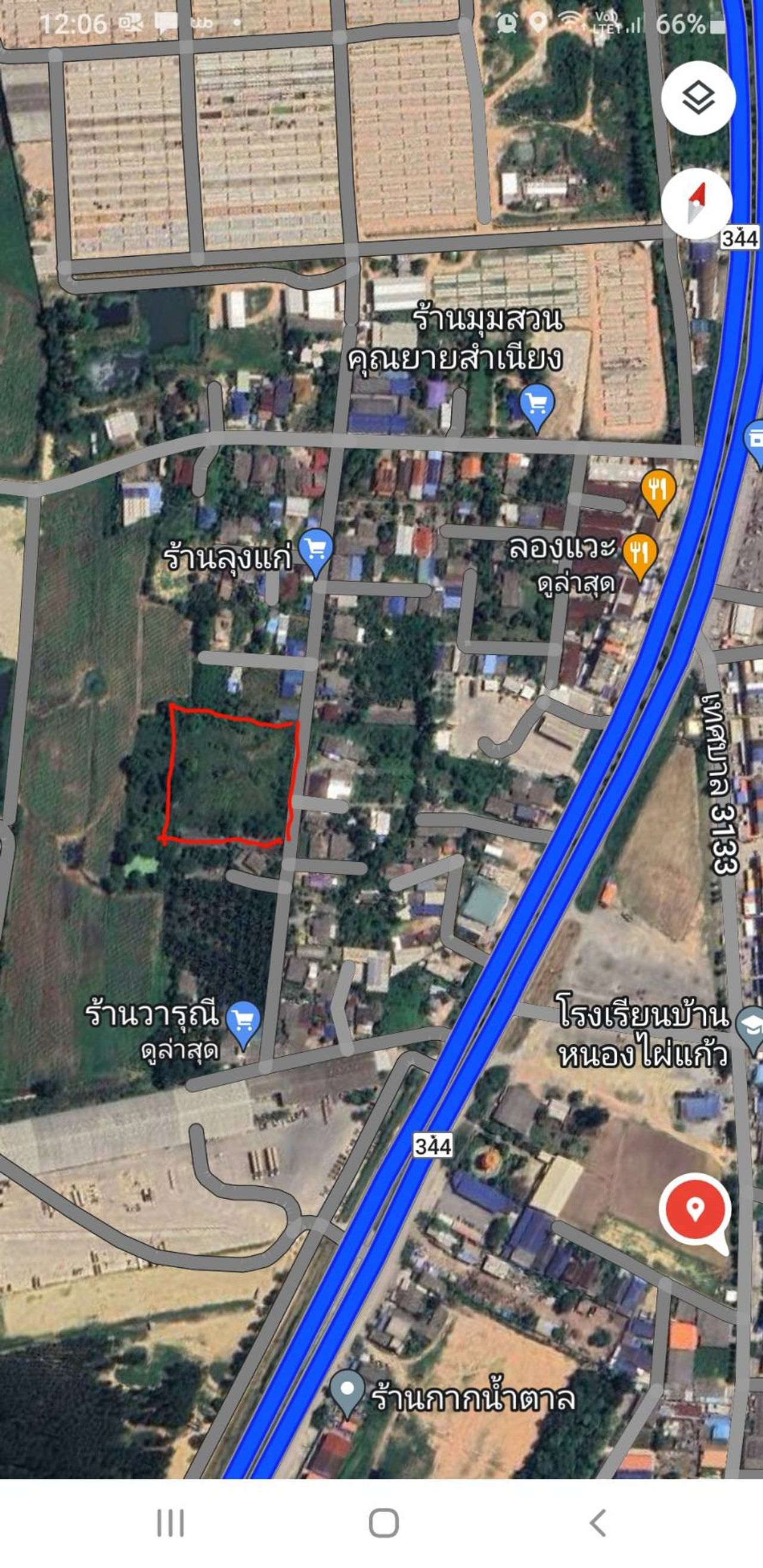Open the map layers selector
Image resolution: width=763 pixels, height=1568 pixels.
(x=698, y=97)
